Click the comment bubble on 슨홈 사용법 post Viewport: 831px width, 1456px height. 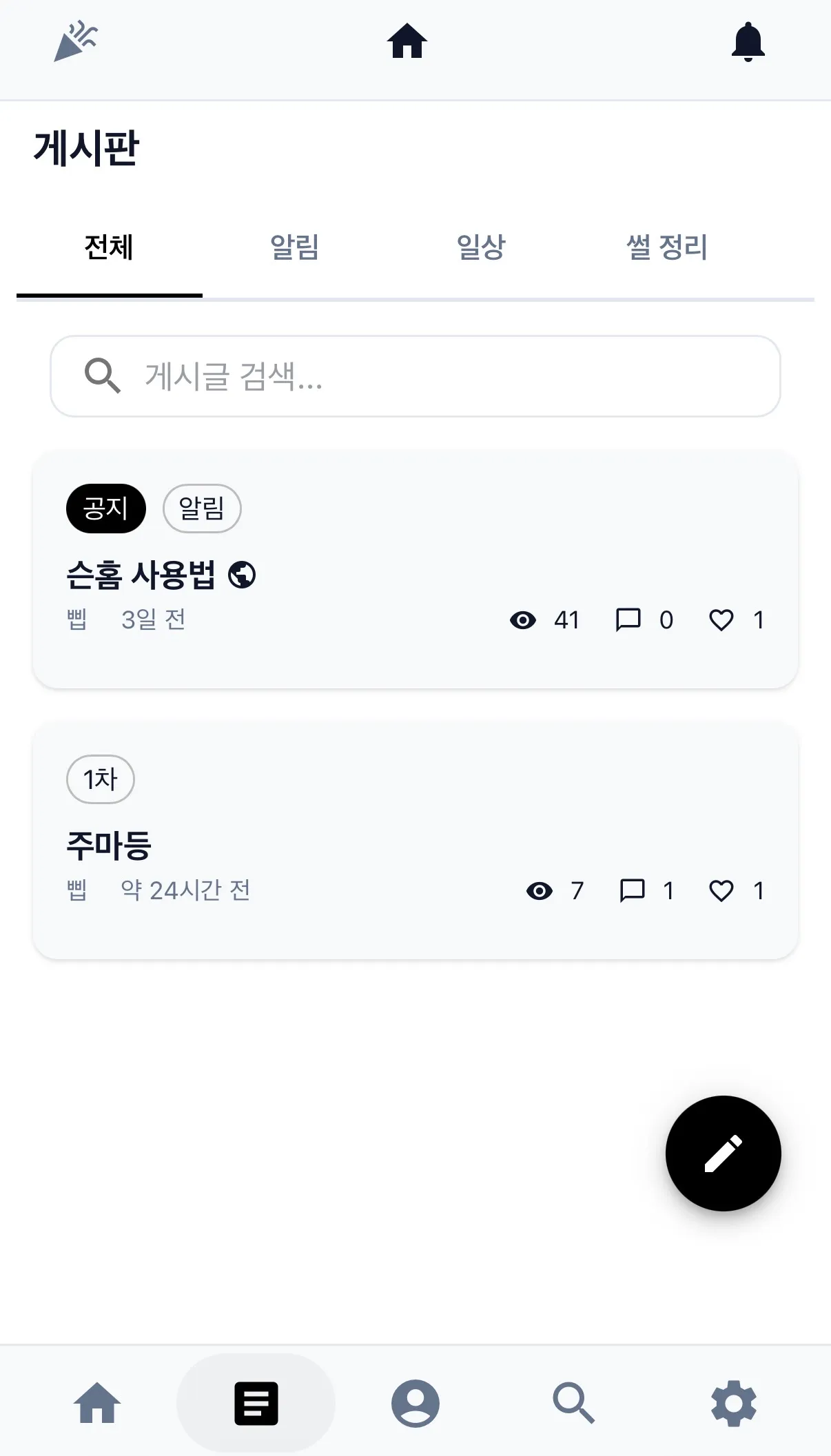tap(628, 619)
